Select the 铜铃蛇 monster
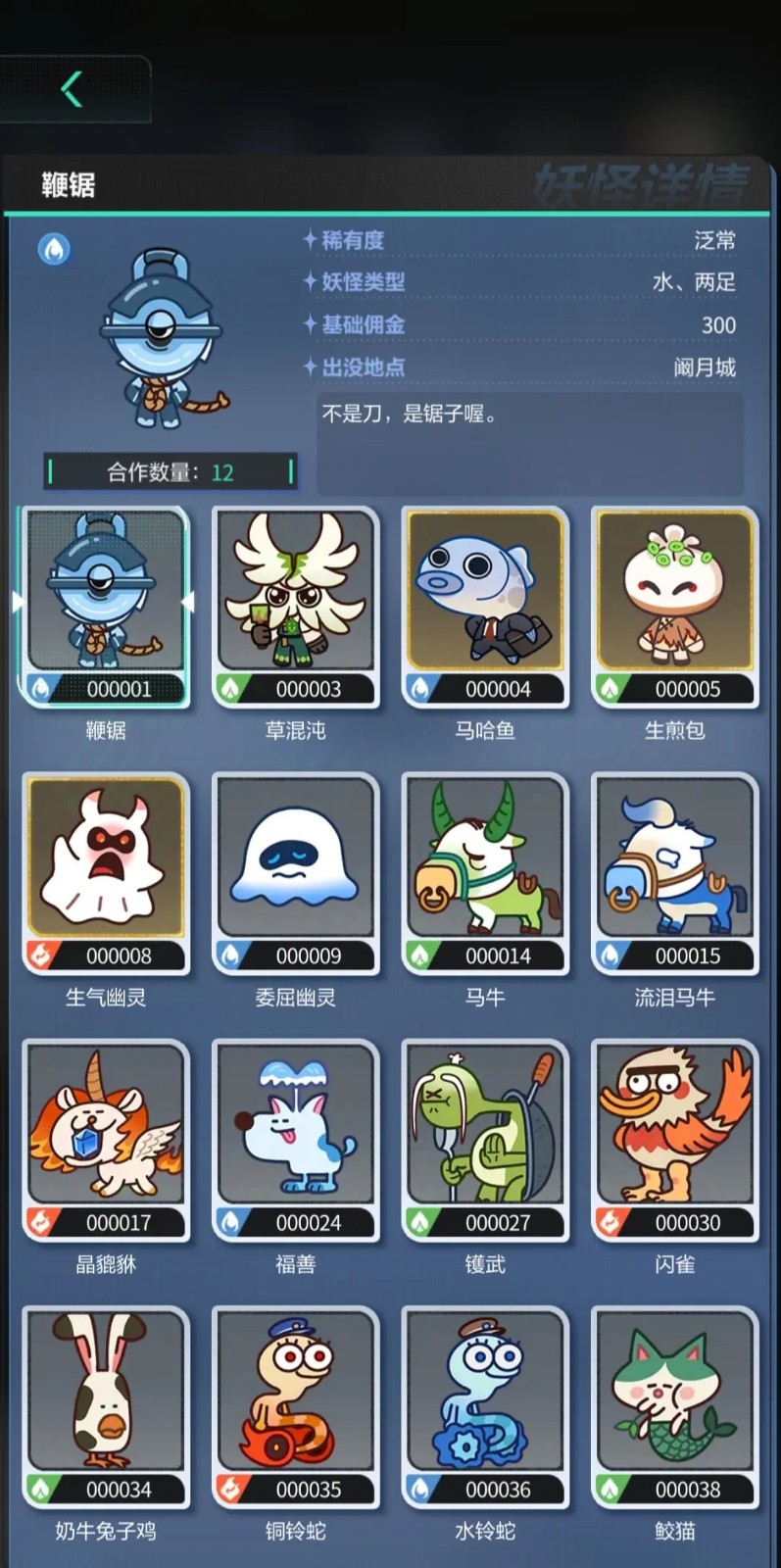 pos(295,1405)
